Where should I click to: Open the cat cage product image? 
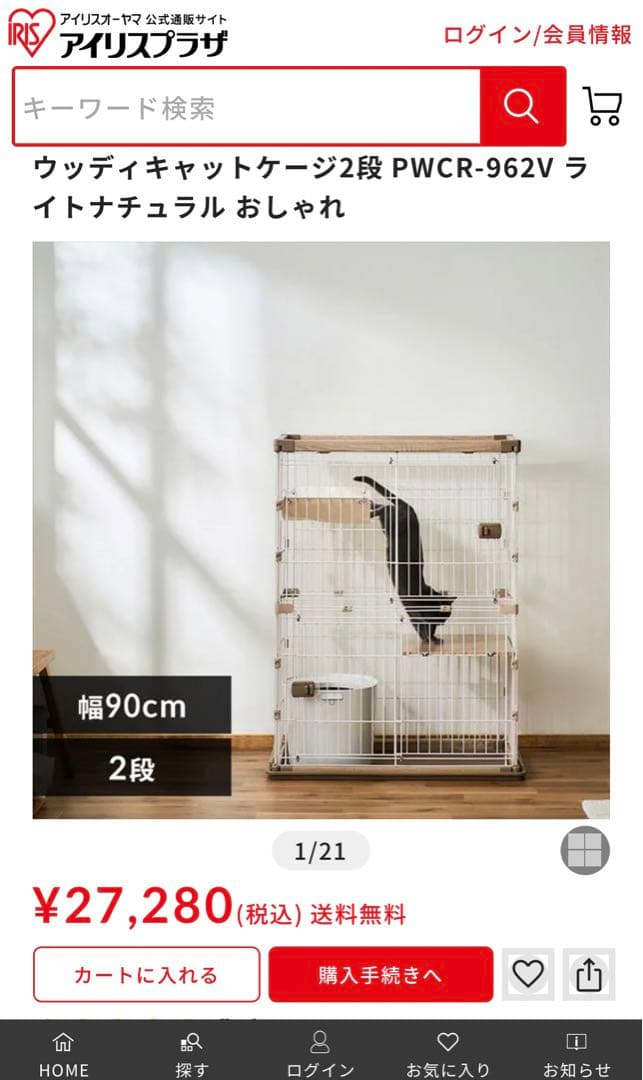[321, 530]
